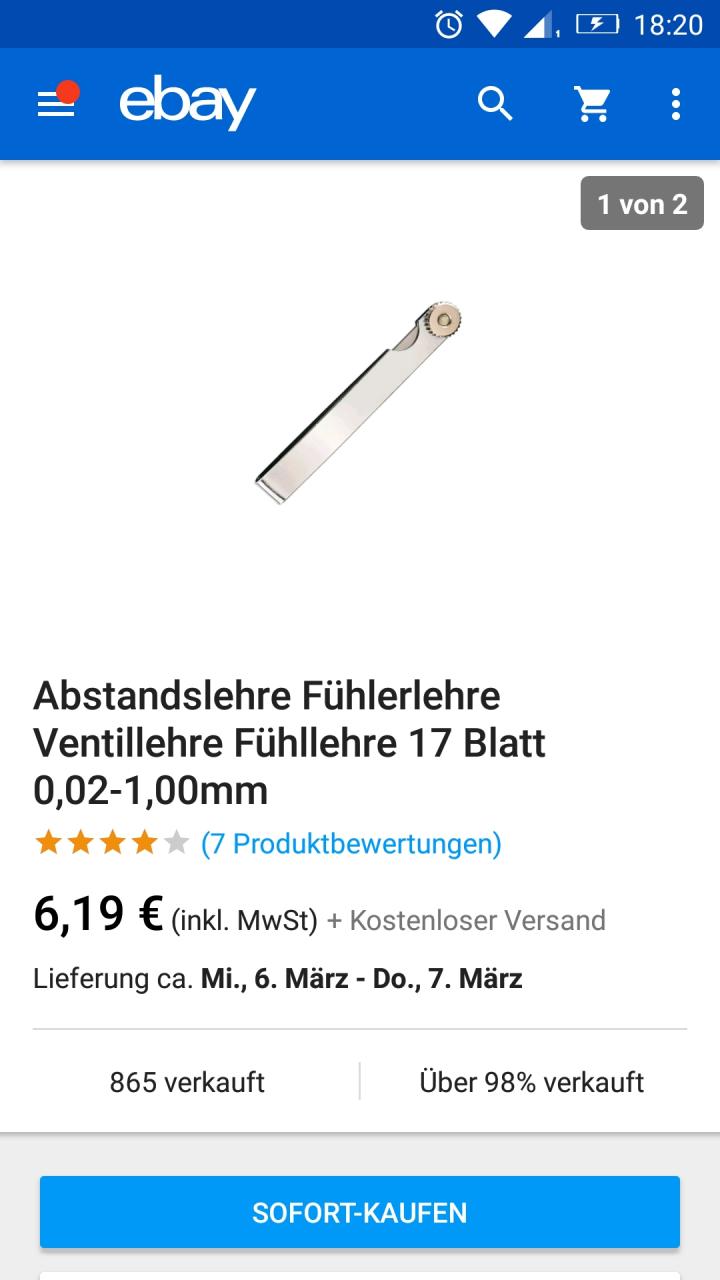The image size is (720, 1280).
Task: Buy now with Sofort-Kaufen
Action: 360,1212
